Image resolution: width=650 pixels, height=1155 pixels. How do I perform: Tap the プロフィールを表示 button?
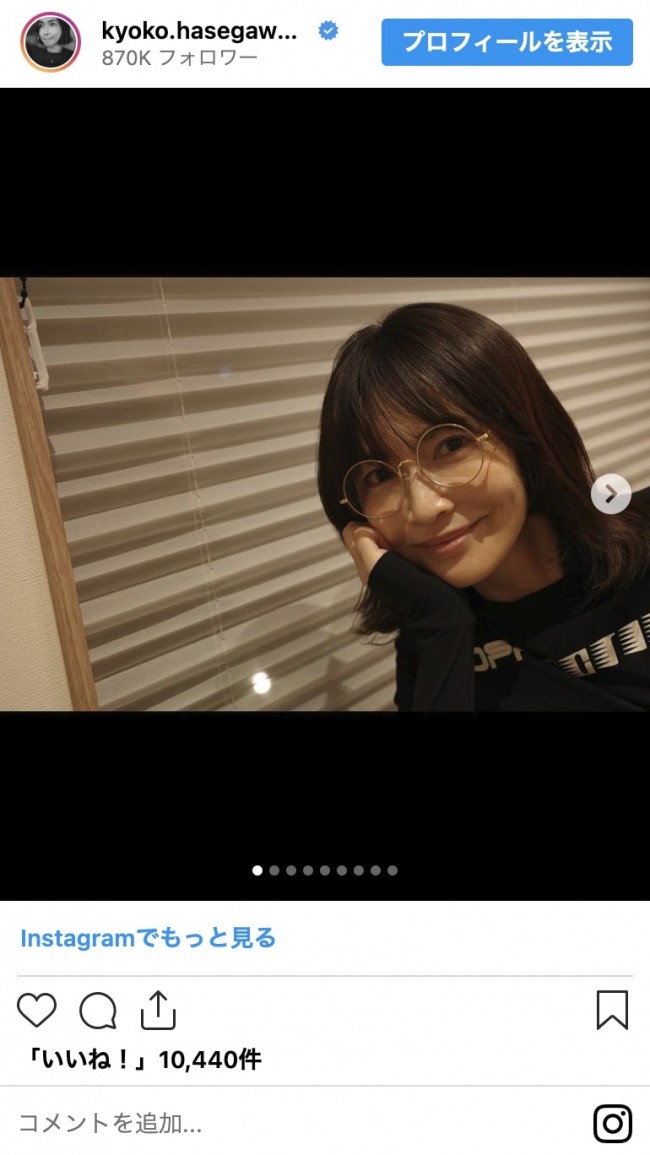(506, 42)
